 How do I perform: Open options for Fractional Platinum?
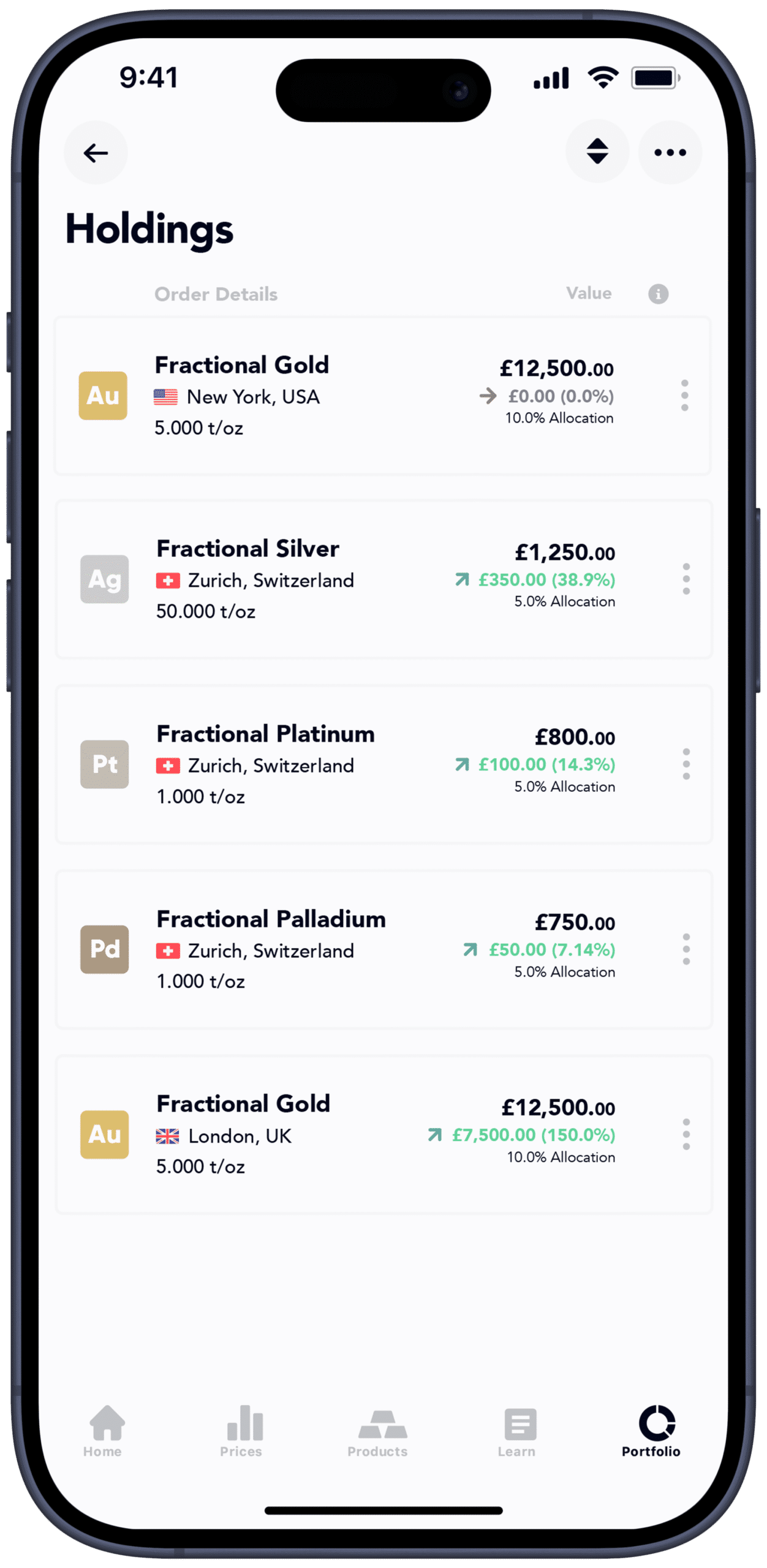[686, 764]
